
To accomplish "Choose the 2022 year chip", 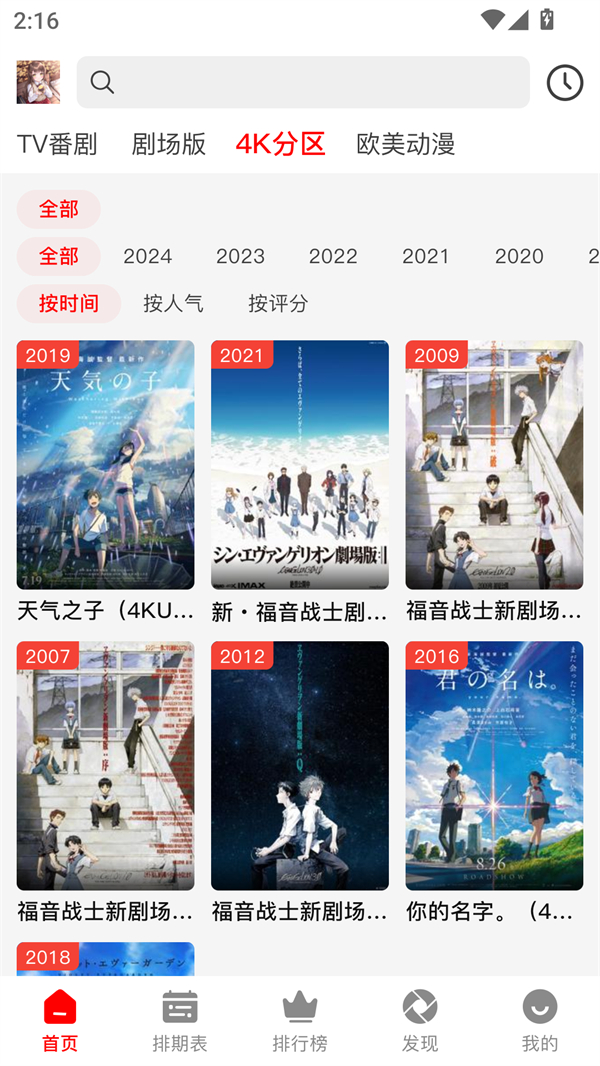I will tap(333, 256).
